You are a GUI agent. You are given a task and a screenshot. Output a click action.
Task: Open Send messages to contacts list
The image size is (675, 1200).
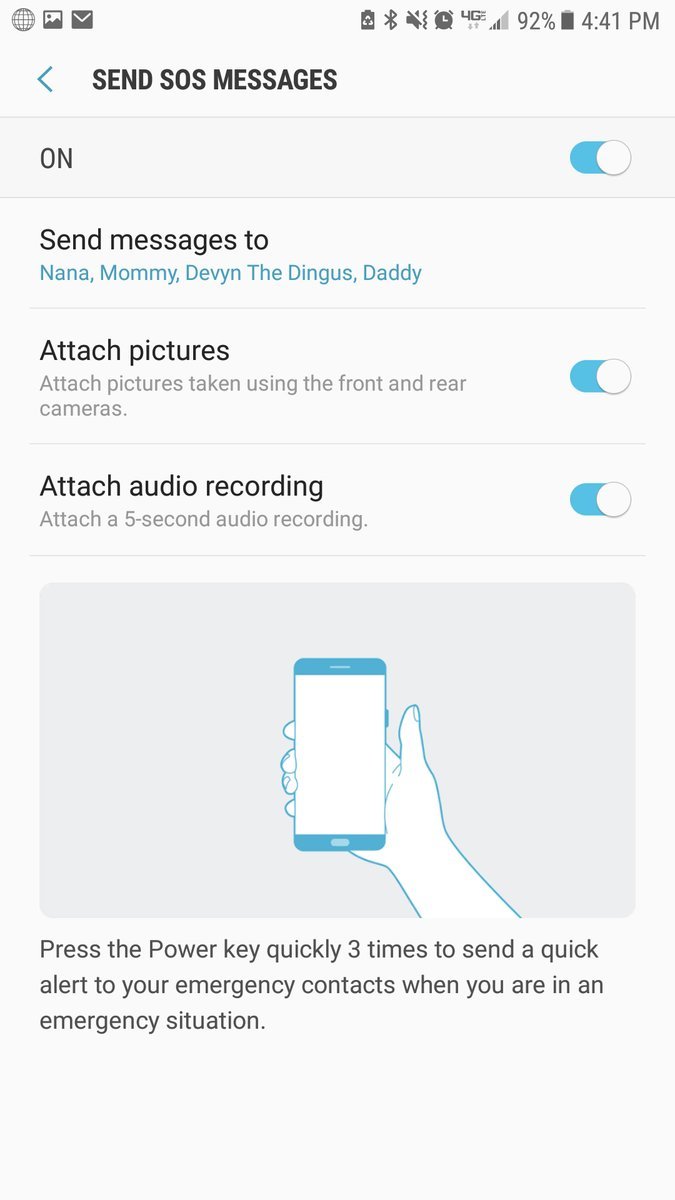click(x=230, y=255)
